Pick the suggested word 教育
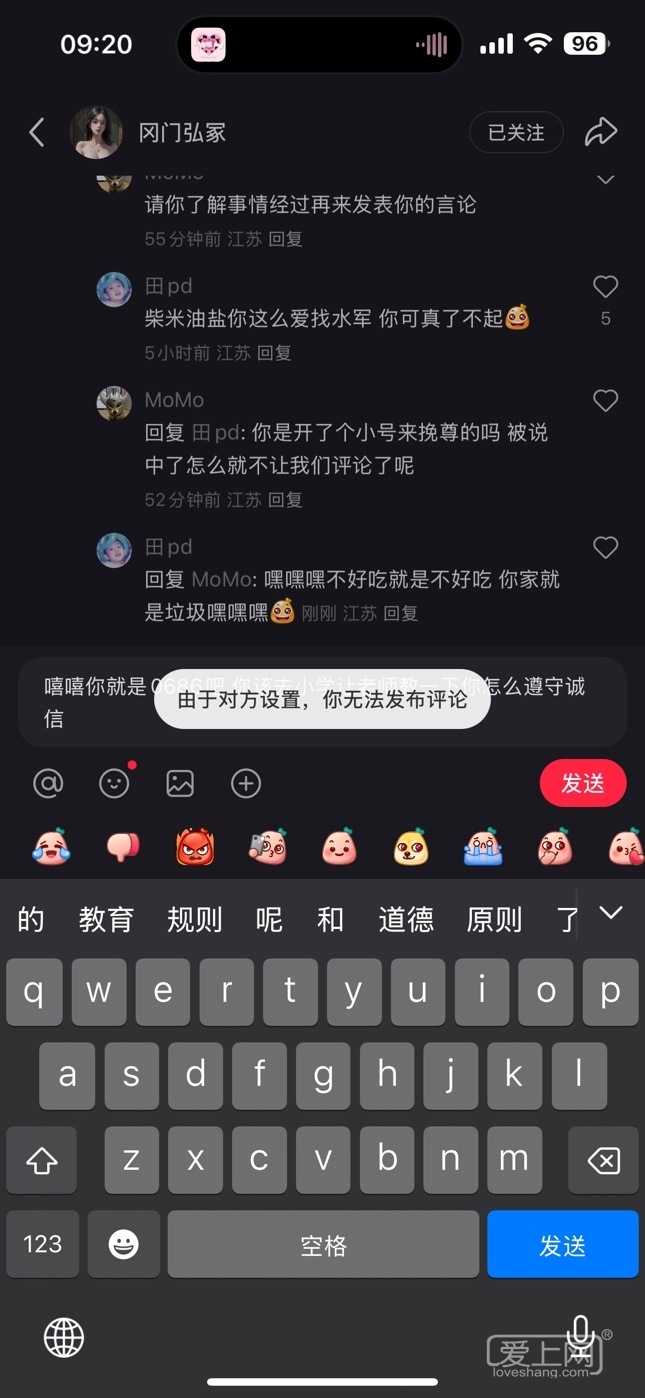The height and width of the screenshot is (1398, 645). pyautogui.click(x=106, y=919)
